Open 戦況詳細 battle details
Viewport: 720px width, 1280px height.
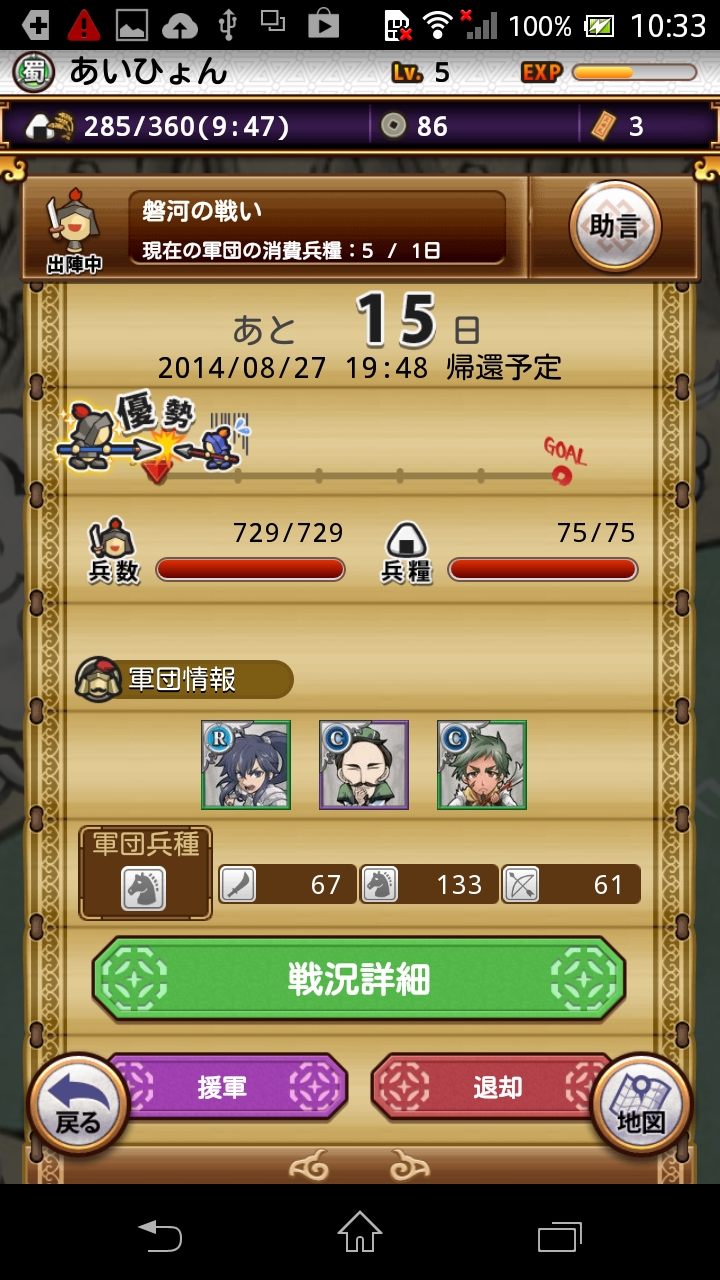pos(359,979)
